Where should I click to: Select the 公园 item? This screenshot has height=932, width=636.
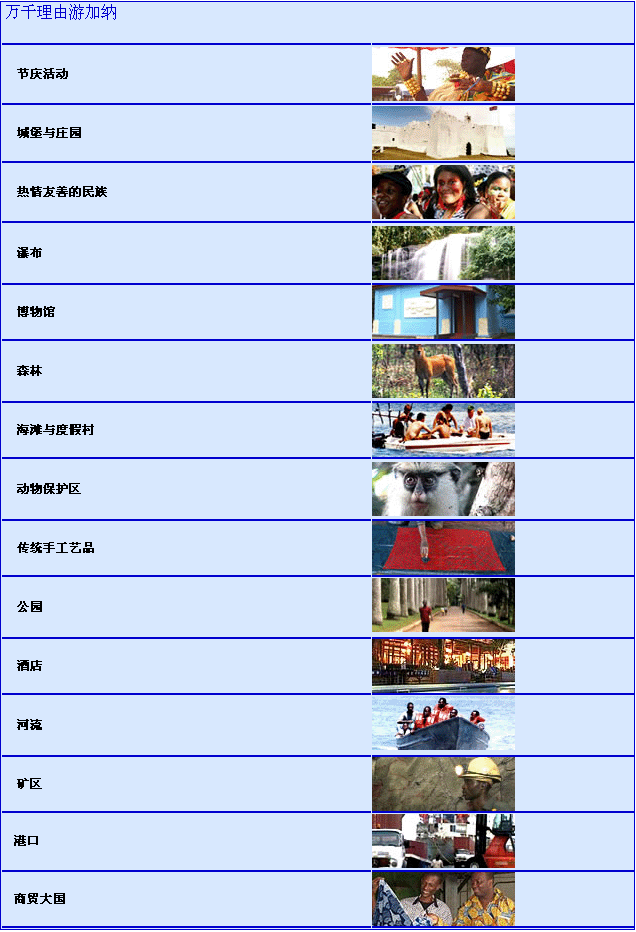29,607
